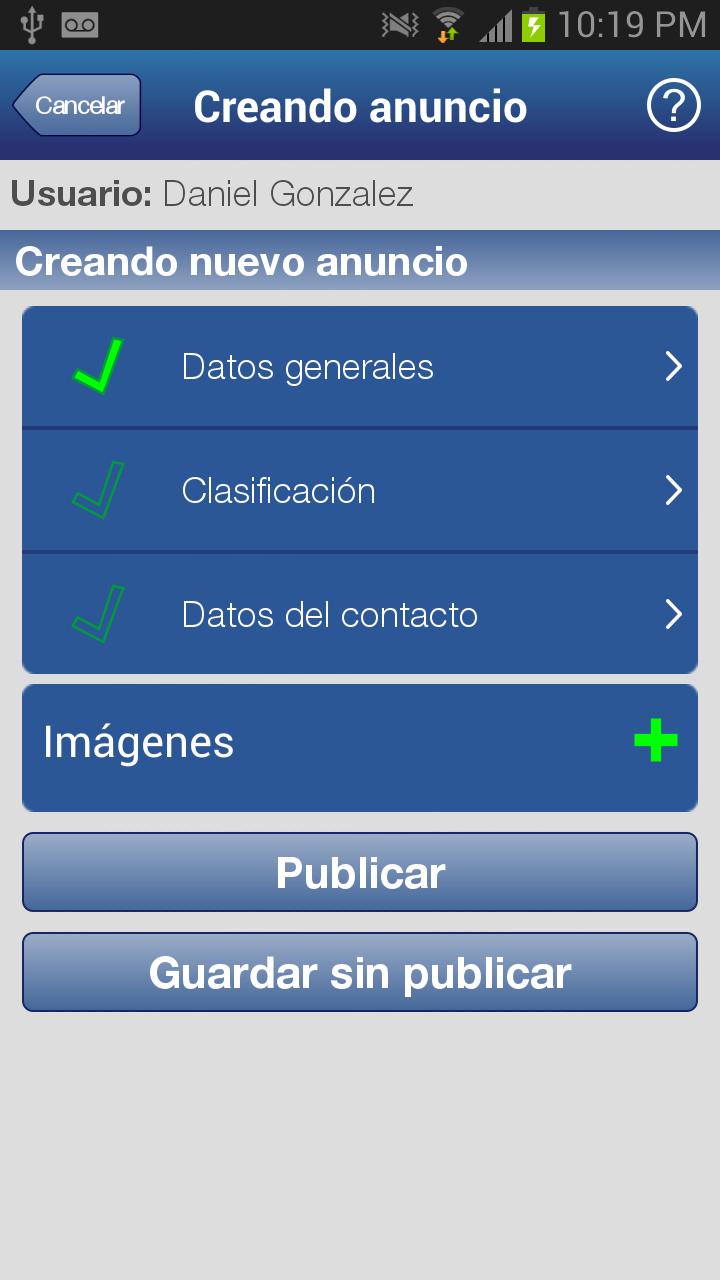Tap the Wi-Fi signal icon in status bar
720x1280 pixels.
pos(447,24)
